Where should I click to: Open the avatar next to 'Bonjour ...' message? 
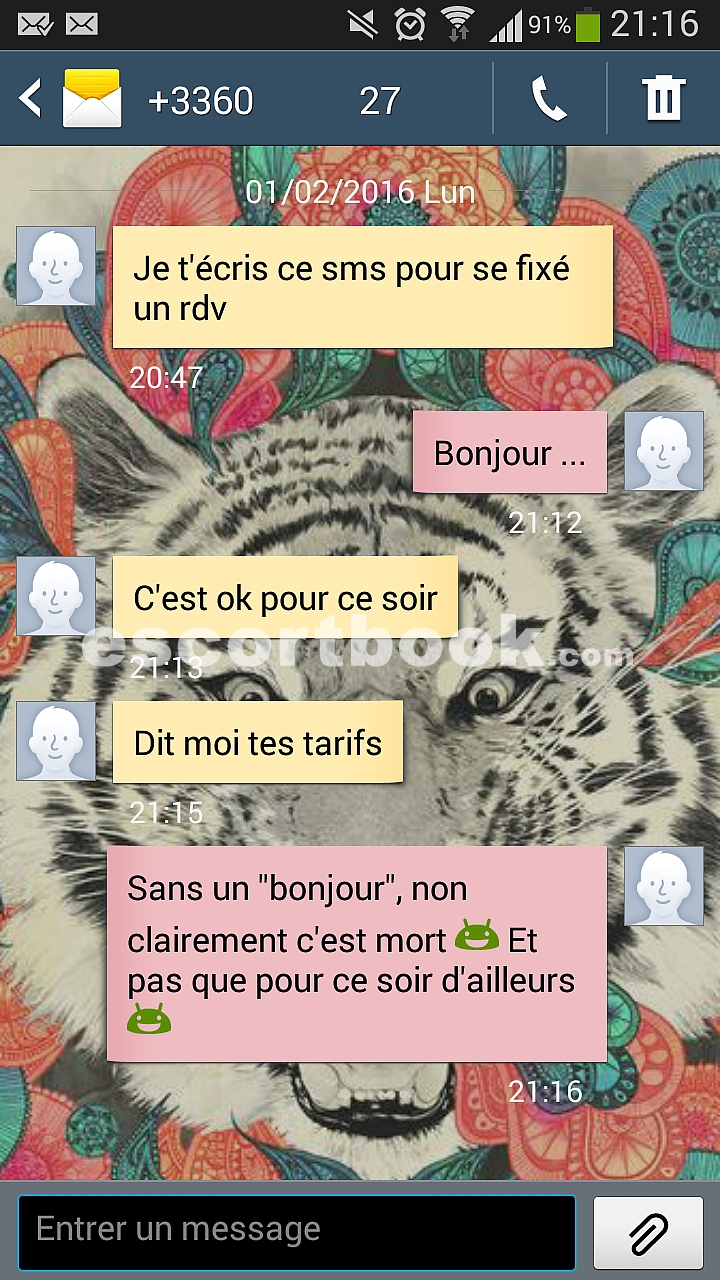pyautogui.click(x=664, y=451)
